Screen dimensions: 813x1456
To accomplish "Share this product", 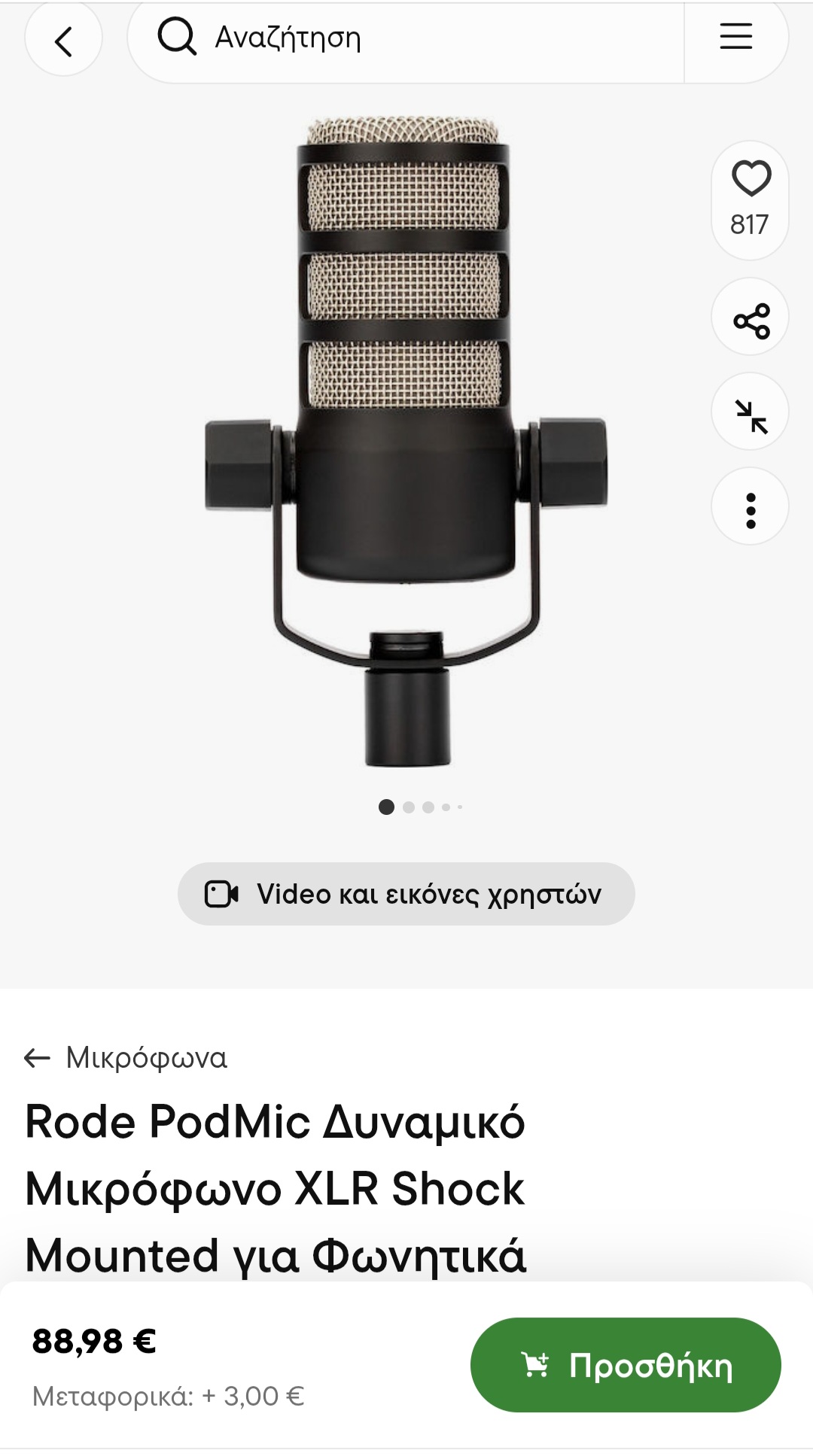I will [x=751, y=320].
